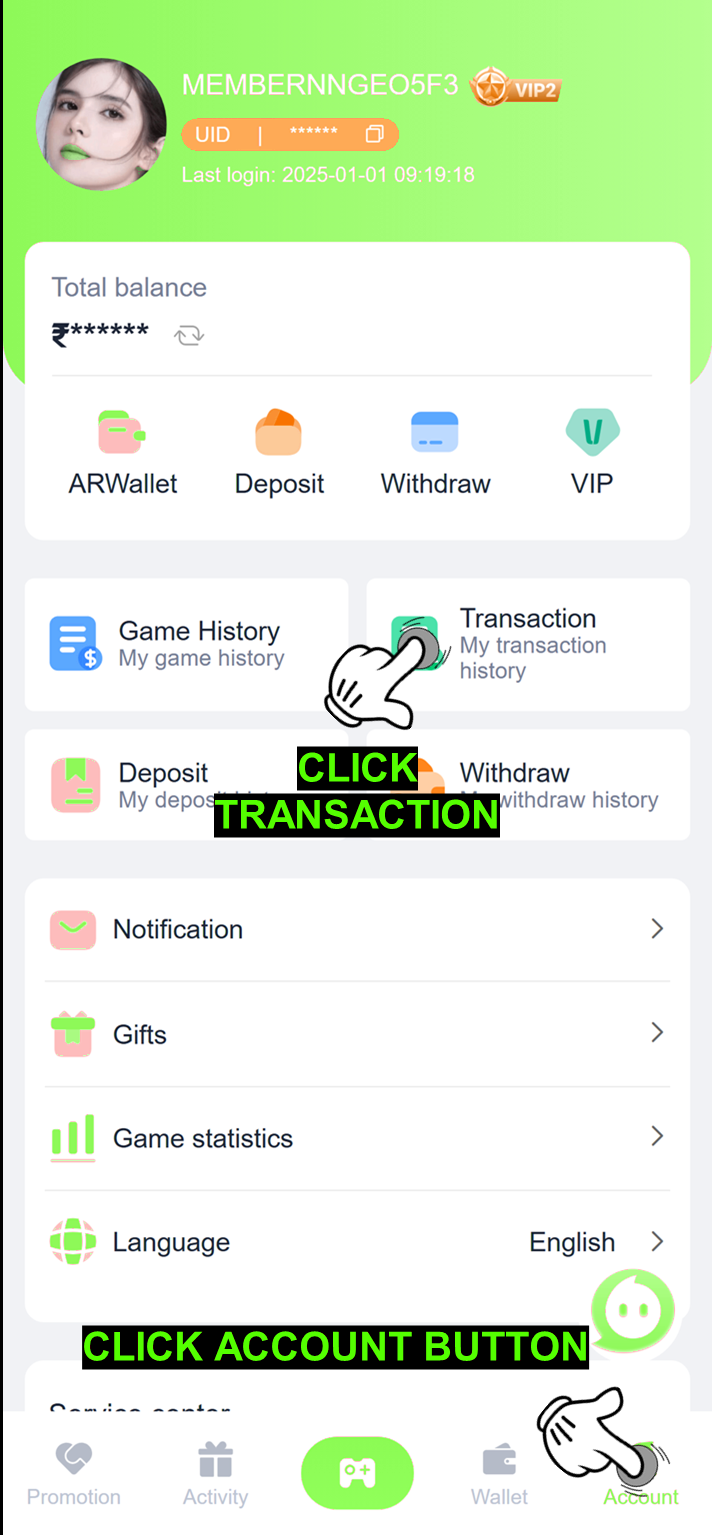Change the Language setting

[x=357, y=1242]
